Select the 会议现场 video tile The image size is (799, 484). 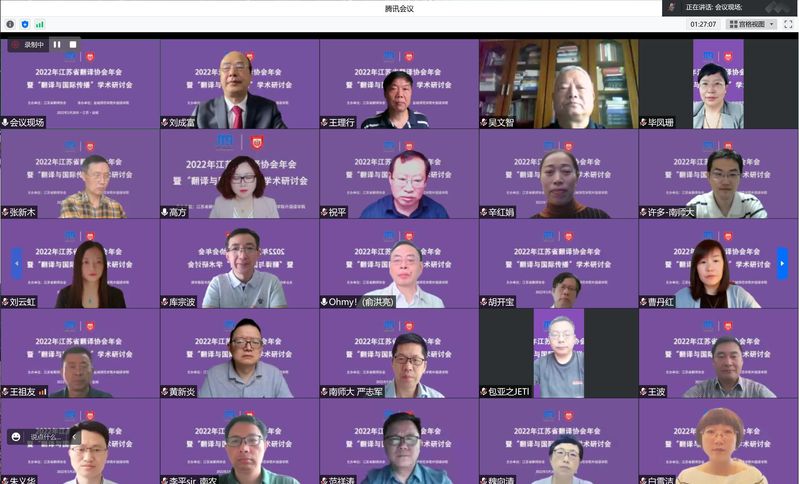[x=80, y=85]
